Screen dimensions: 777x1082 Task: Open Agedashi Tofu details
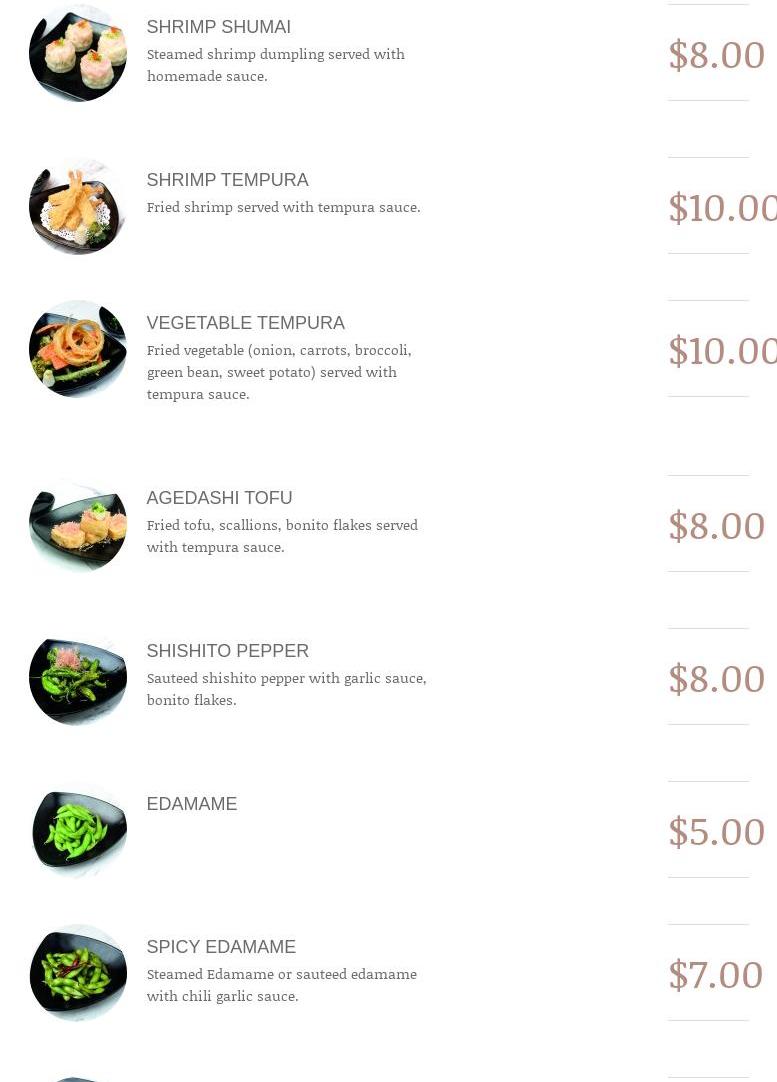click(219, 498)
